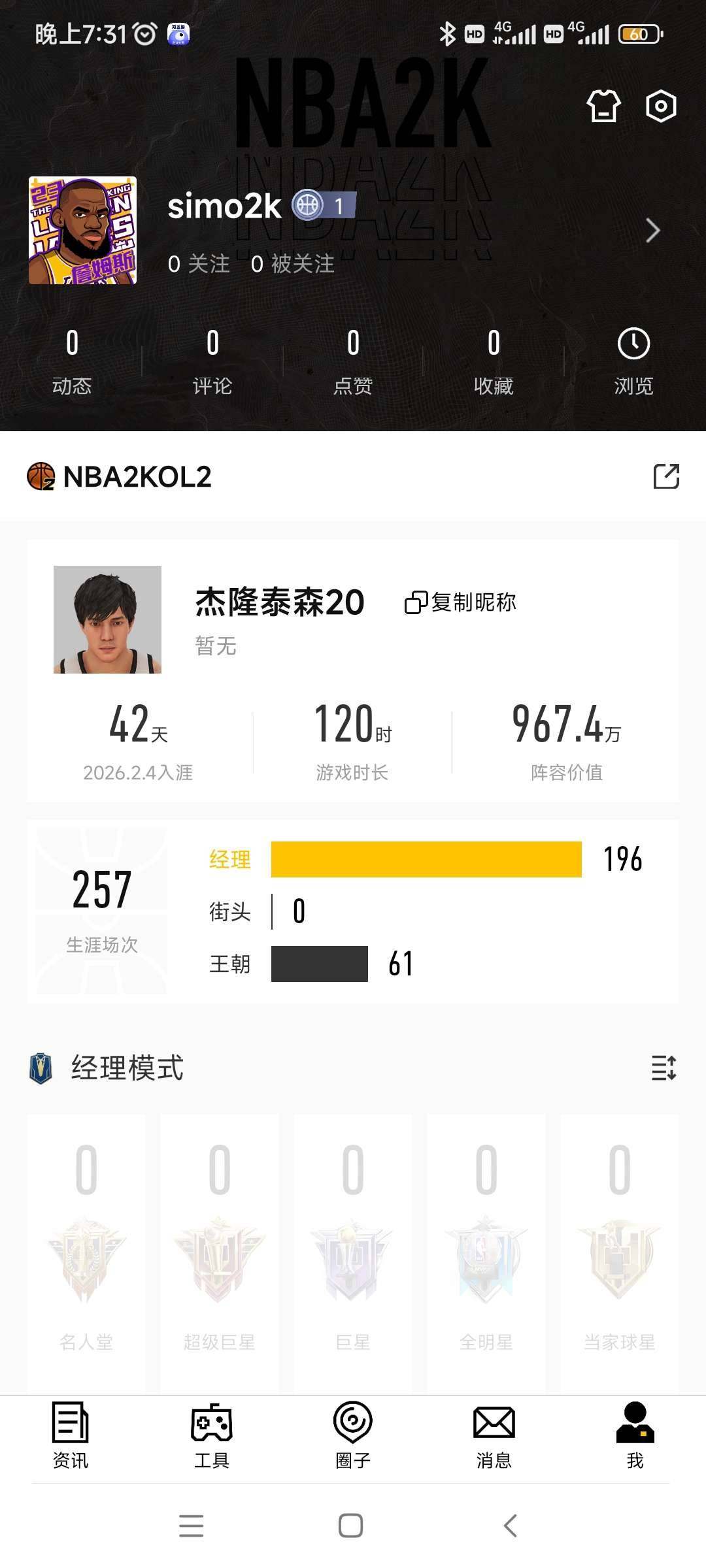Open the settings gear icon
The image size is (706, 1568).
(662, 106)
